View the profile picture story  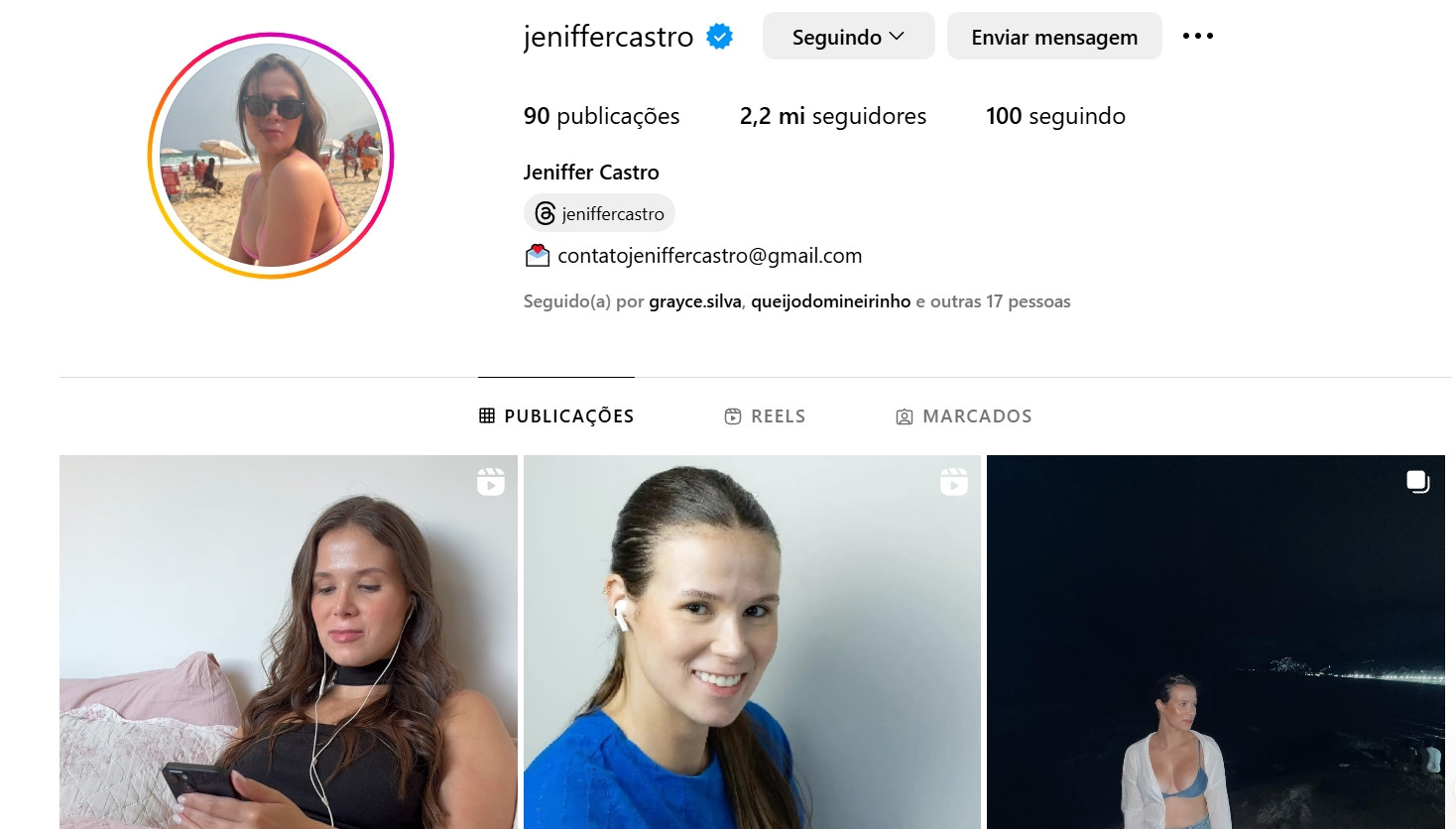coord(271,156)
